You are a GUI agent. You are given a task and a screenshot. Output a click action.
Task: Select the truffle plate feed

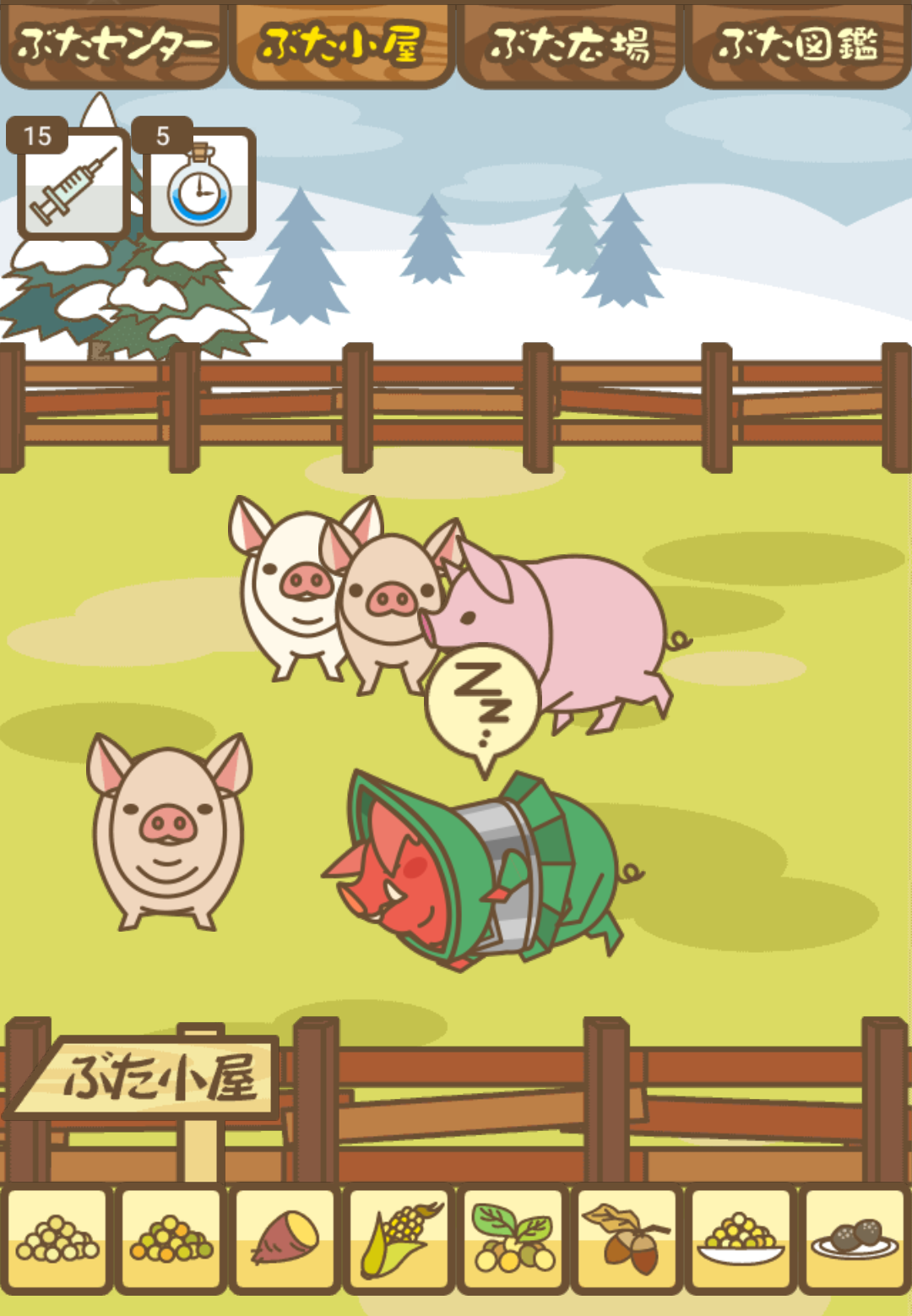click(x=855, y=1240)
